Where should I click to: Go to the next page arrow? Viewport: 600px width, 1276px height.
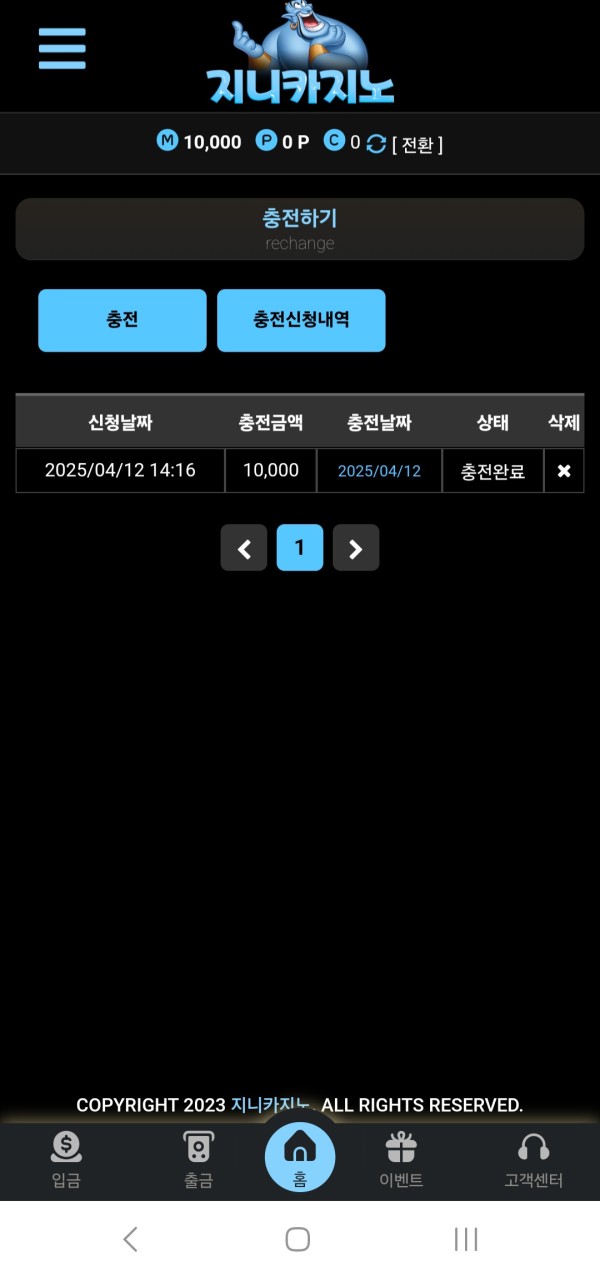(x=356, y=548)
